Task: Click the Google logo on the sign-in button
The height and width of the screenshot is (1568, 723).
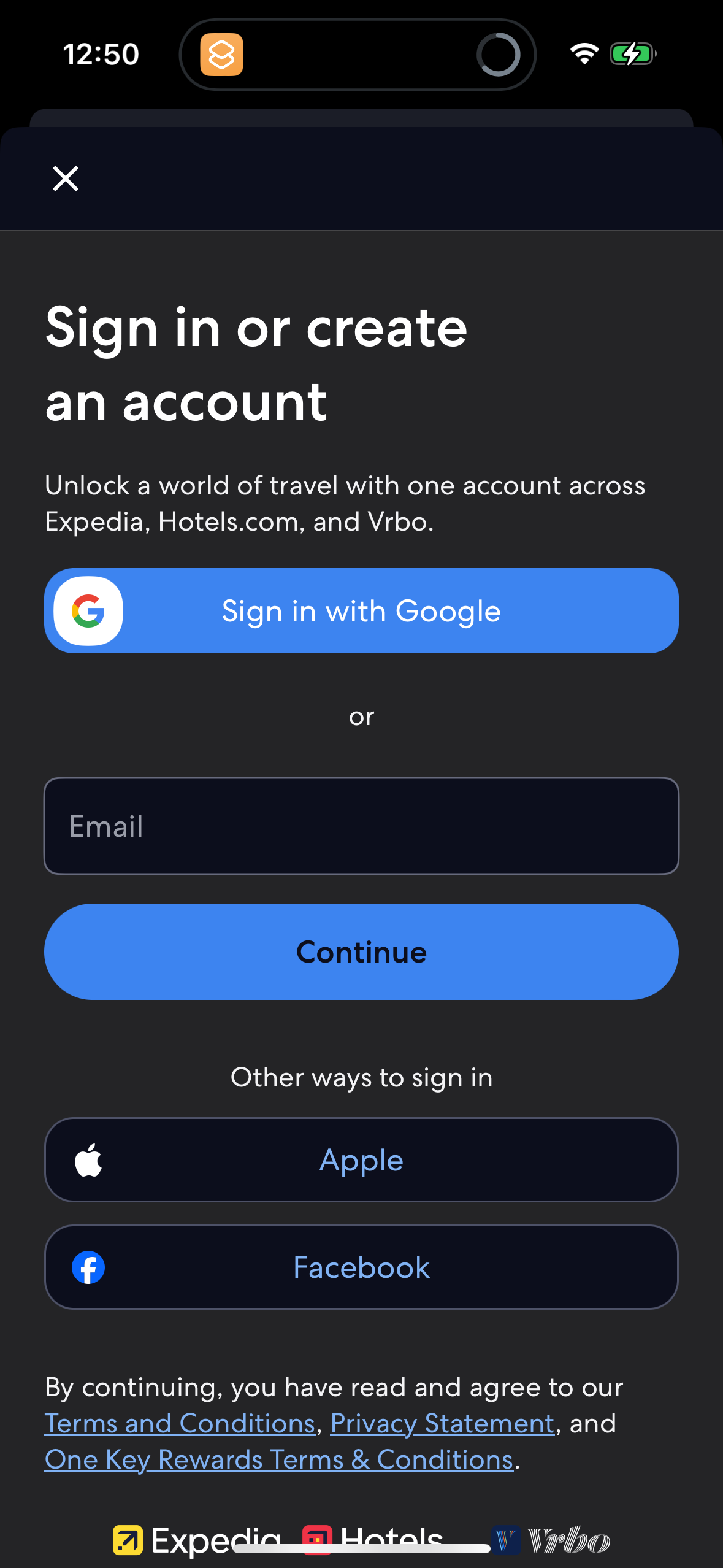Action: (x=88, y=610)
